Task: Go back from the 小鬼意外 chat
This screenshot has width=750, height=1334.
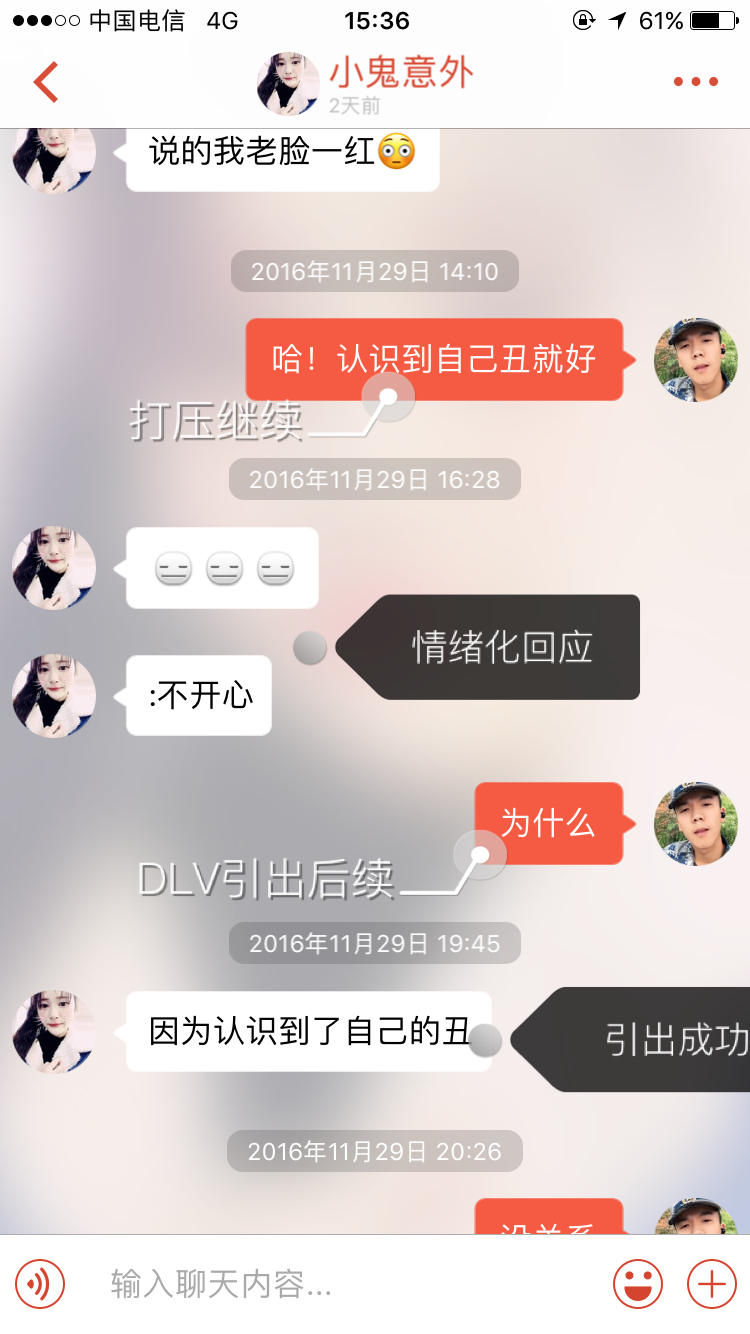Action: (x=45, y=82)
